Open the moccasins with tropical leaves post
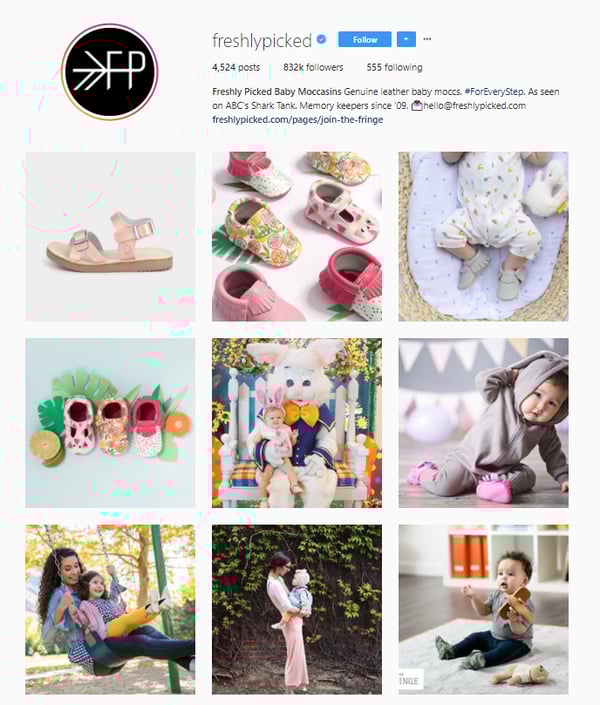 pyautogui.click(x=110, y=422)
